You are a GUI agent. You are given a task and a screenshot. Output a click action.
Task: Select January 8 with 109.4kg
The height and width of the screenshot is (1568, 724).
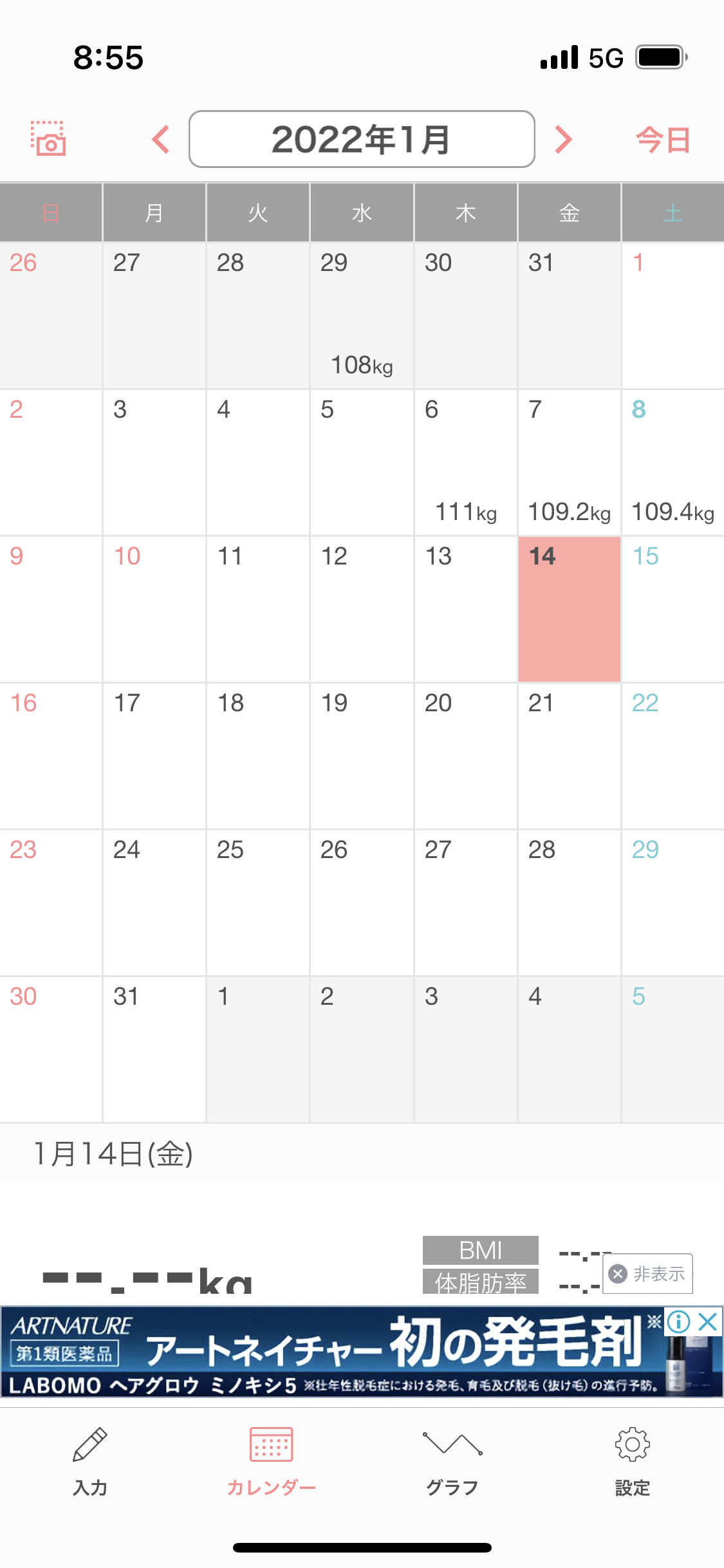(673, 463)
